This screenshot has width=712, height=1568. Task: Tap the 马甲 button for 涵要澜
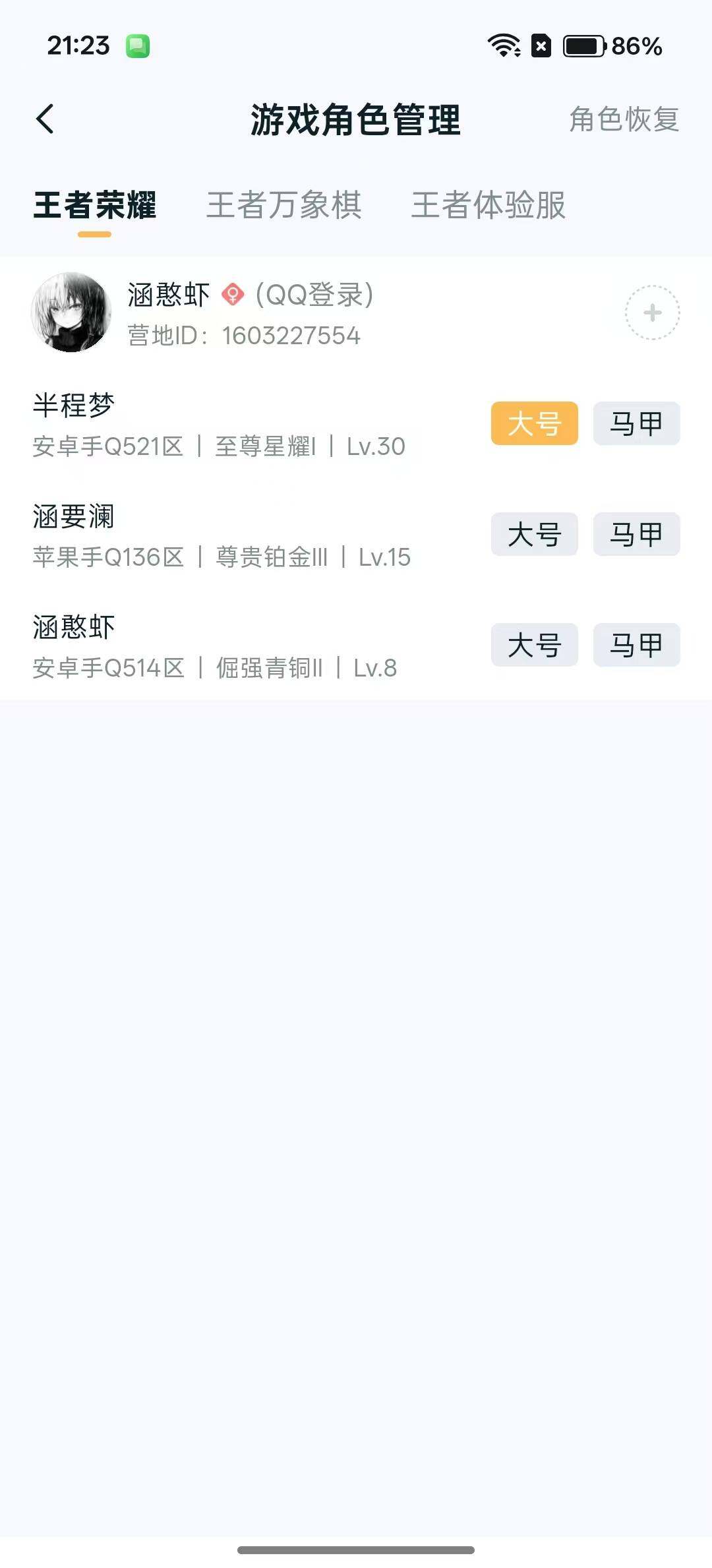click(x=636, y=534)
